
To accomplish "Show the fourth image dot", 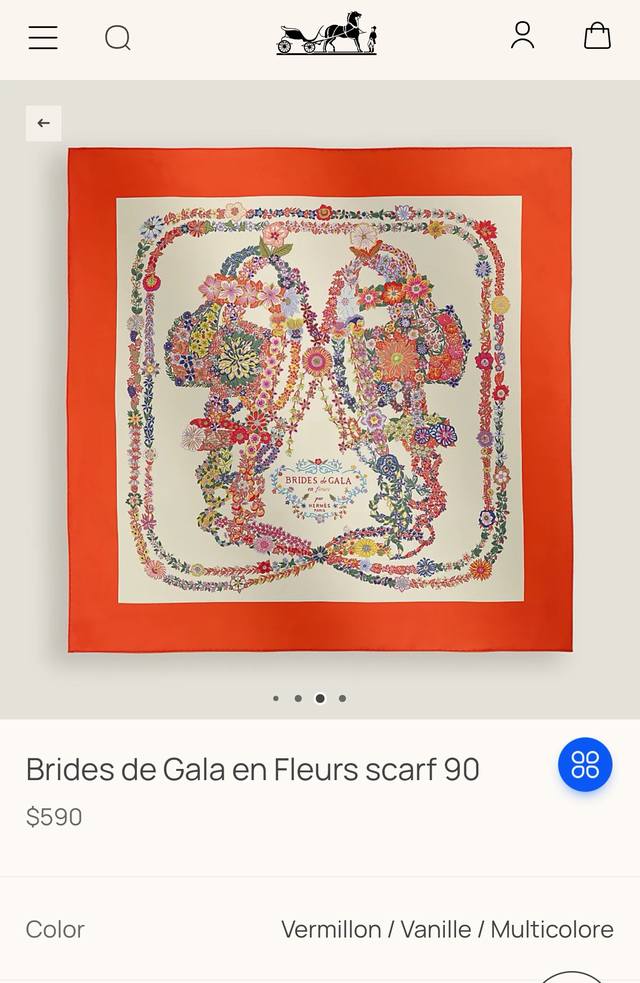I will 343,699.
